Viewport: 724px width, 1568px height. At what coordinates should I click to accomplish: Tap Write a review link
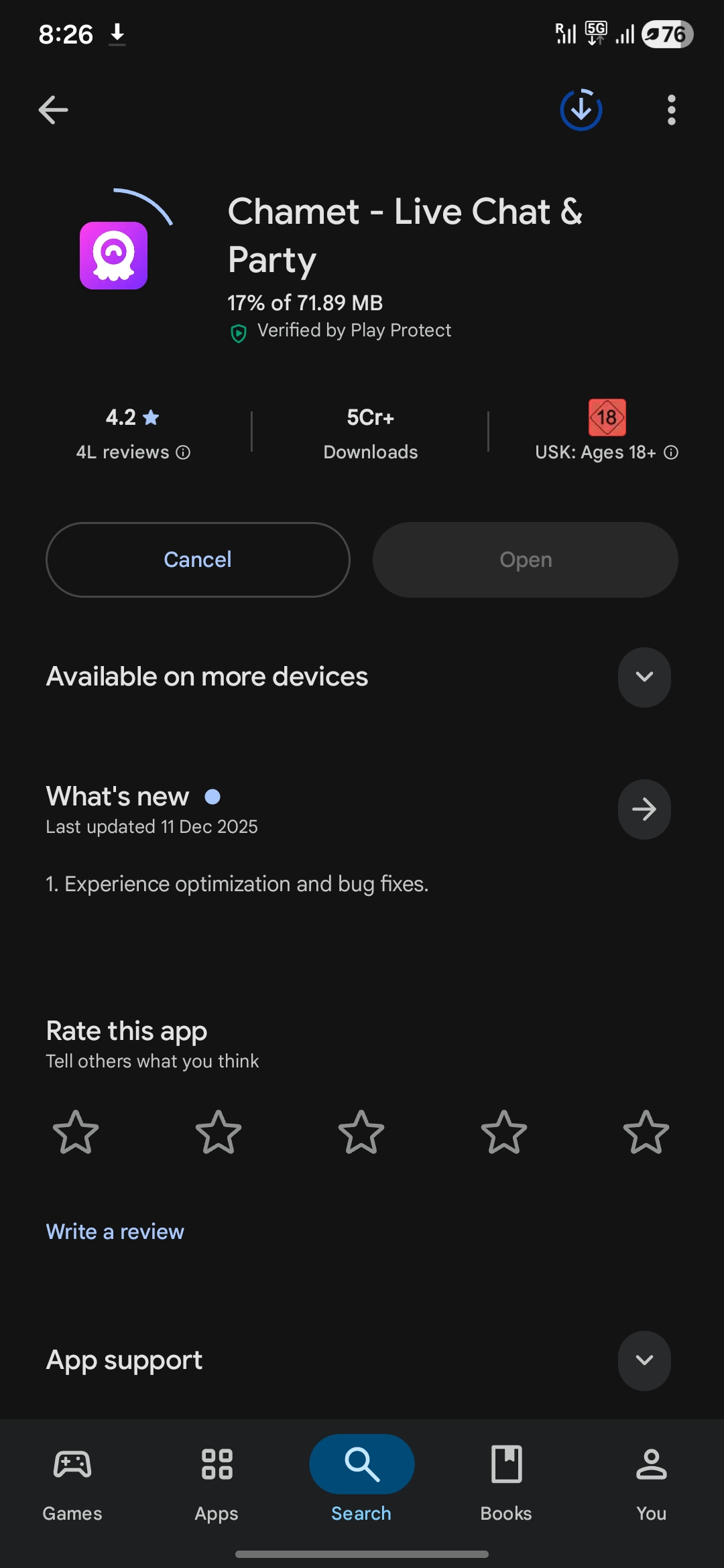115,1232
